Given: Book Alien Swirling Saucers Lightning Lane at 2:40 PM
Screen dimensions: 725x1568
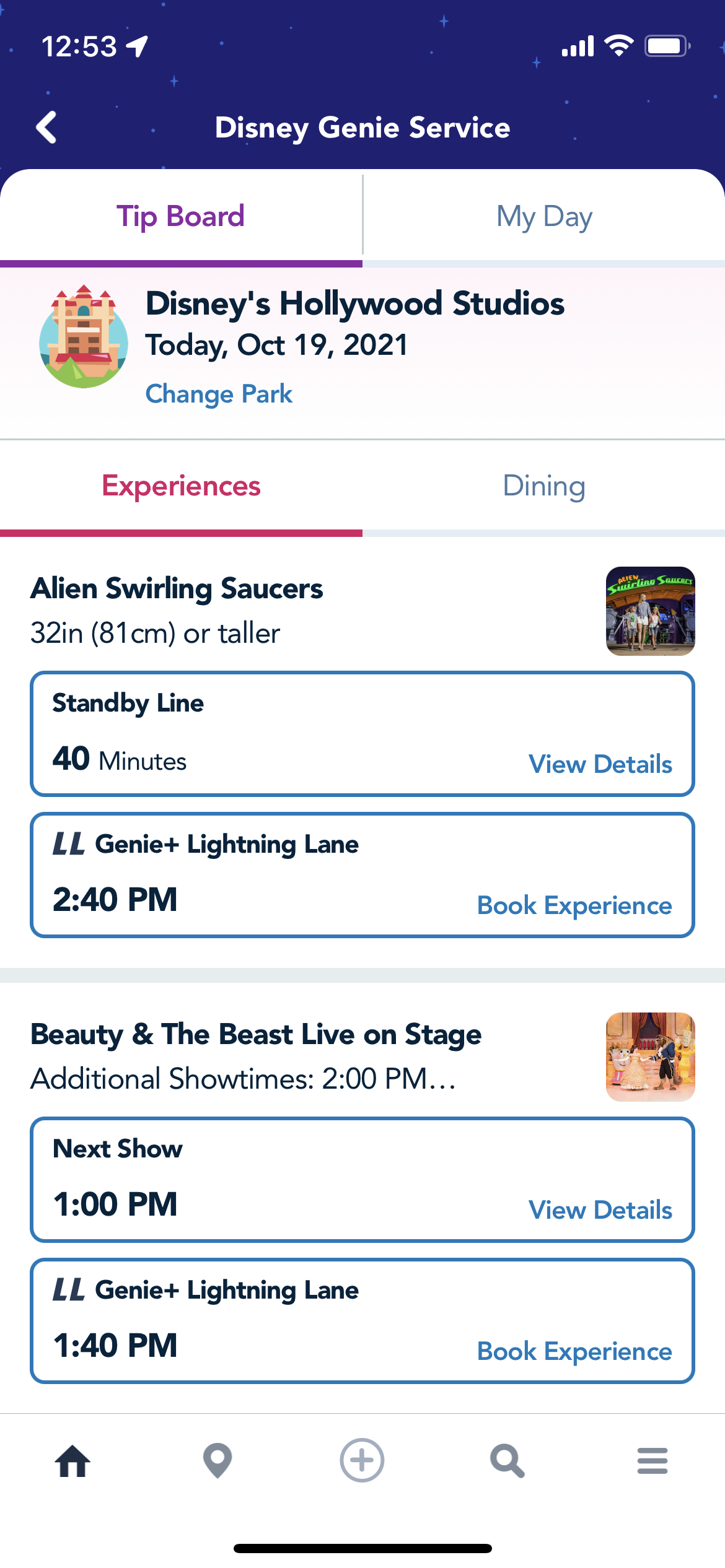Looking at the screenshot, I should point(574,905).
